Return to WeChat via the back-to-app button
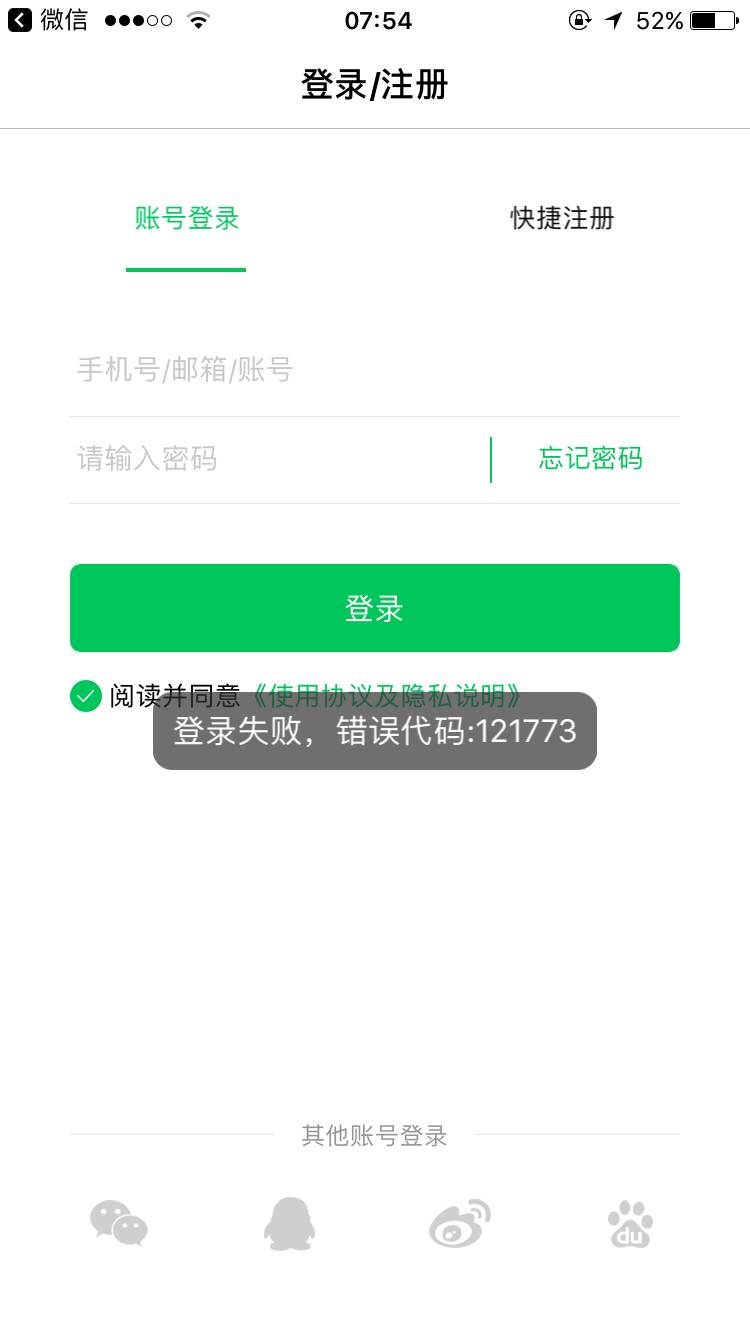The width and height of the screenshot is (750, 1334). click(x=47, y=20)
